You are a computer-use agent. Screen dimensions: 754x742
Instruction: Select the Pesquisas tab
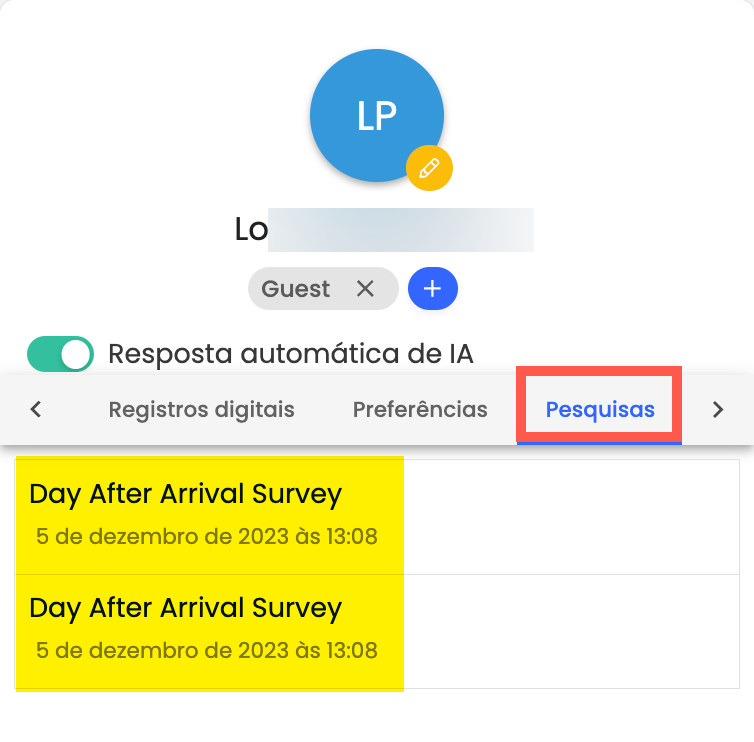tap(600, 409)
